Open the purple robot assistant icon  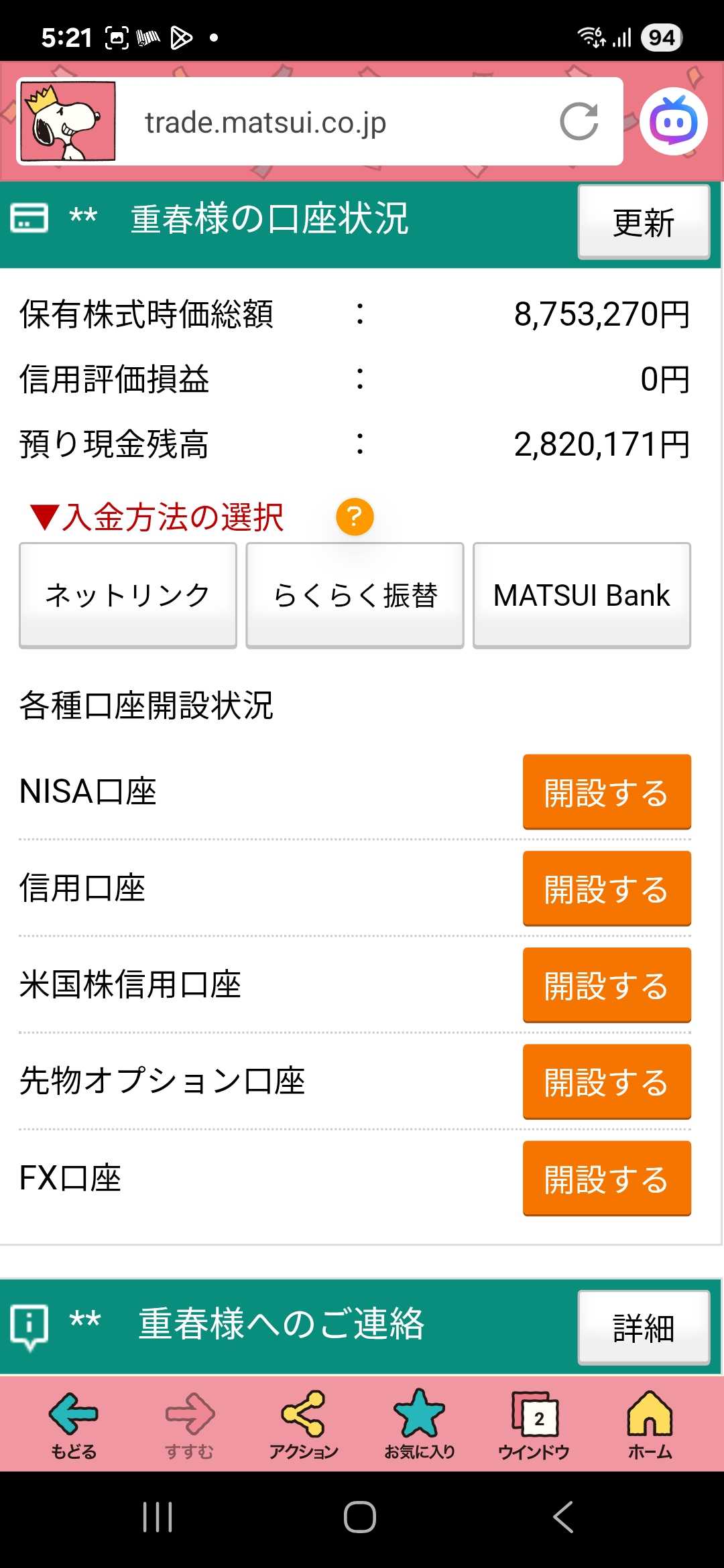pos(673,122)
